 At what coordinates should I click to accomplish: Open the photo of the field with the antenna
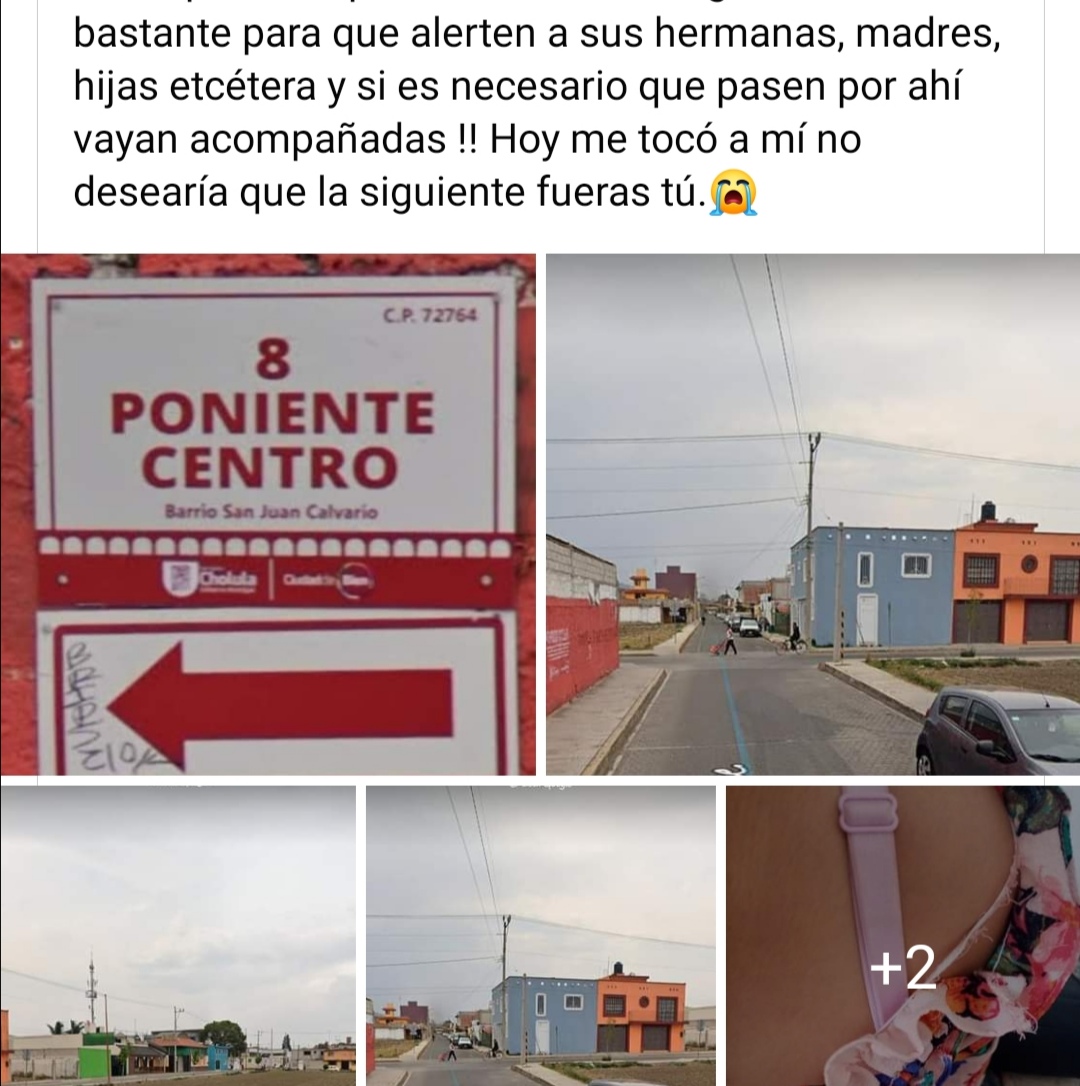coord(178,935)
